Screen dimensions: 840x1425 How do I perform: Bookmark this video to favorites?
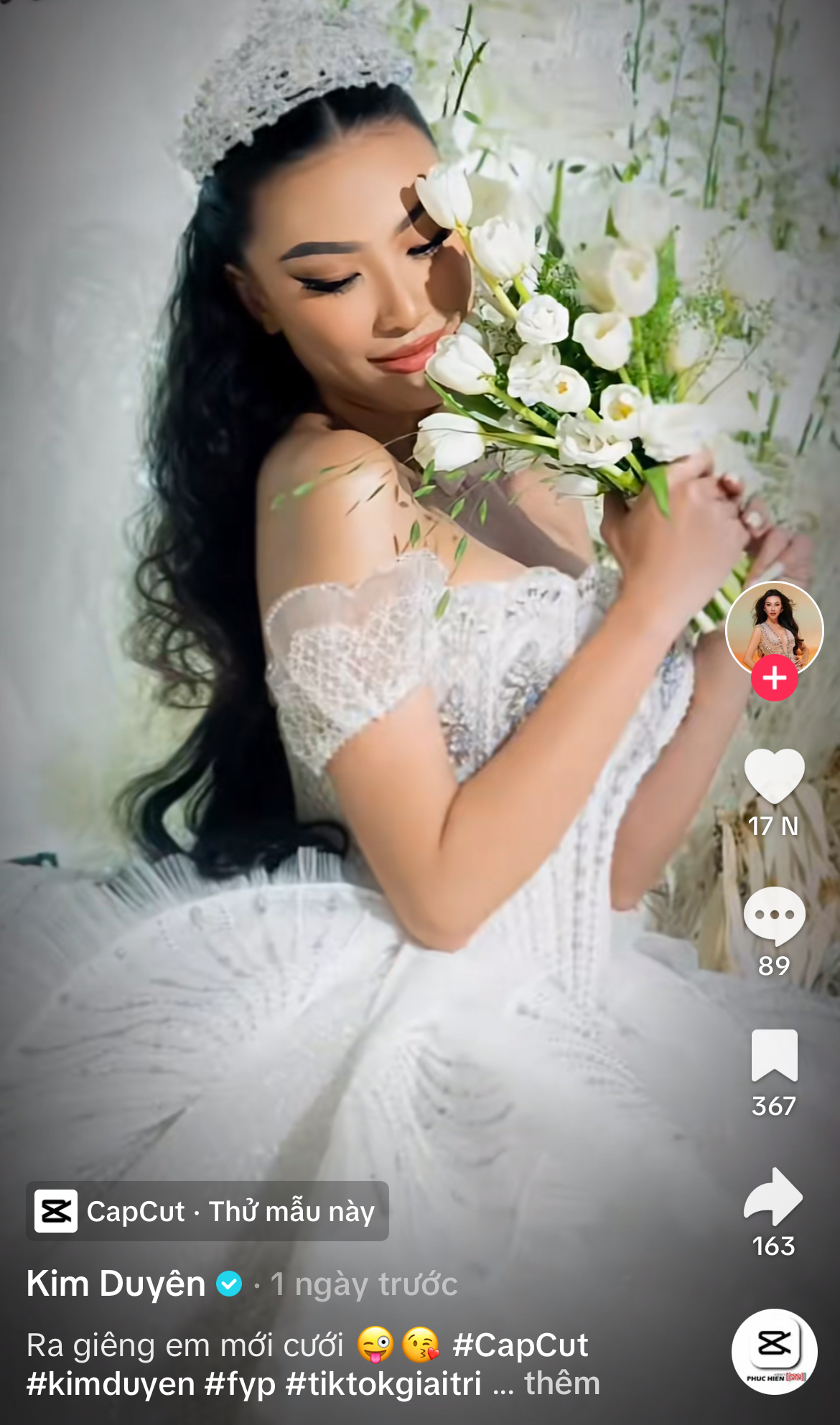[774, 1055]
